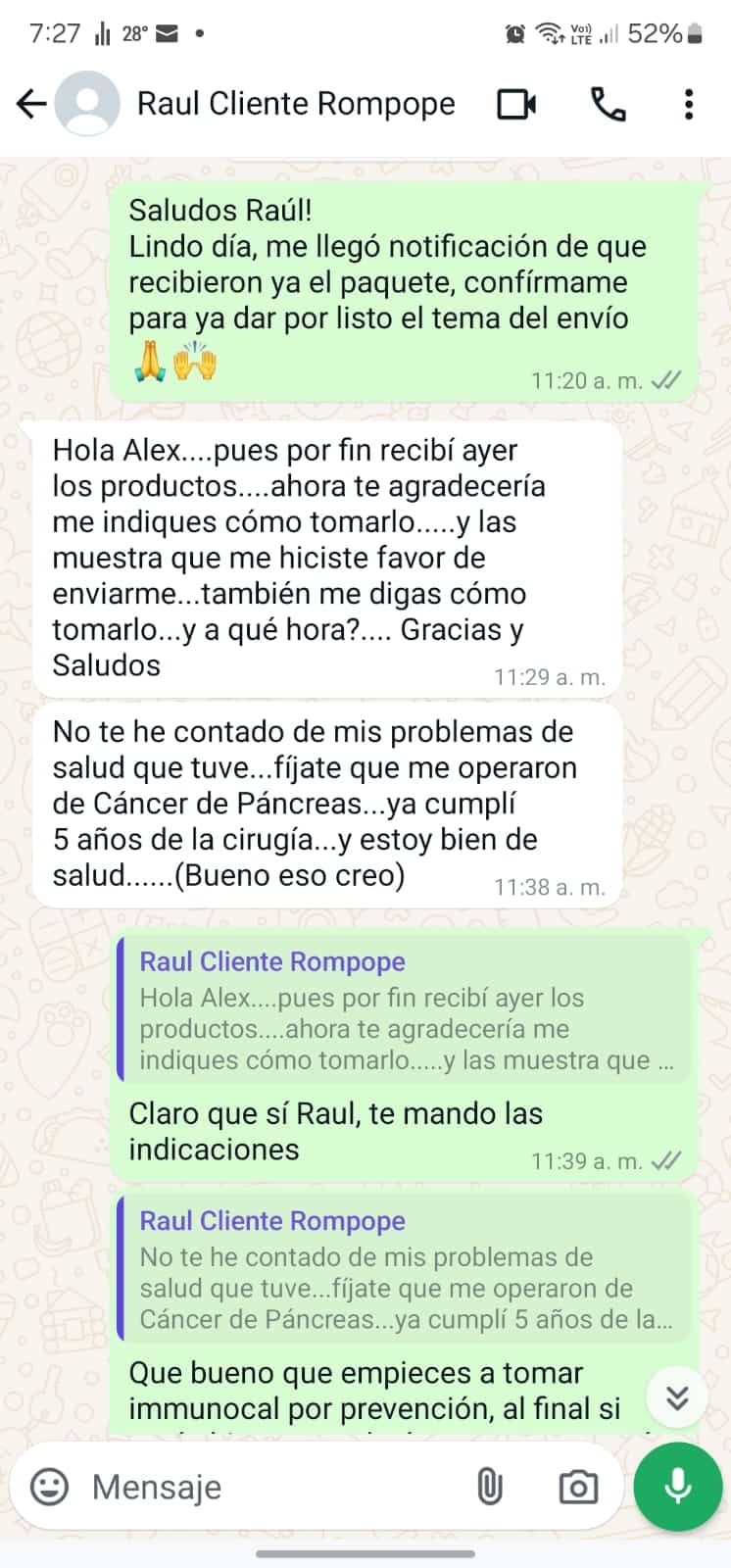
Task: Go back to the chats list
Action: coord(31,103)
